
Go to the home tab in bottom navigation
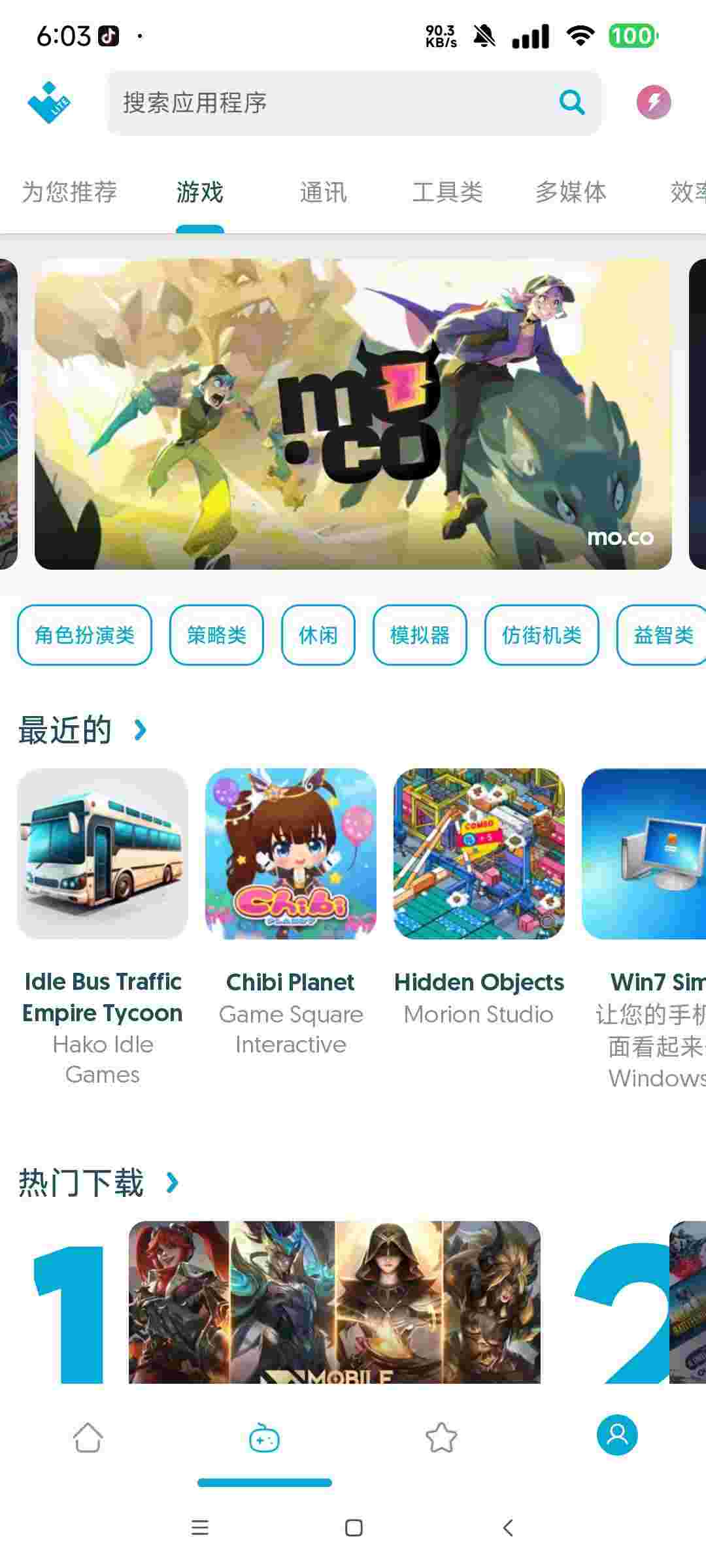pos(88,1438)
